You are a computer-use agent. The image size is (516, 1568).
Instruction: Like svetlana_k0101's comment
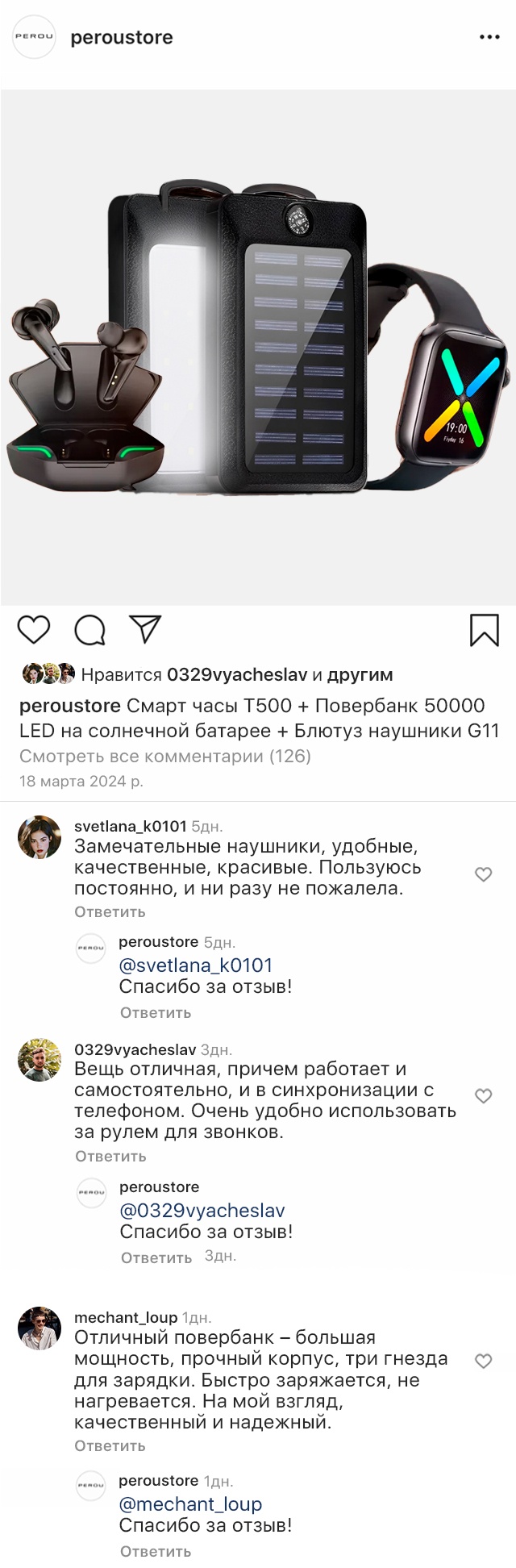(483, 874)
